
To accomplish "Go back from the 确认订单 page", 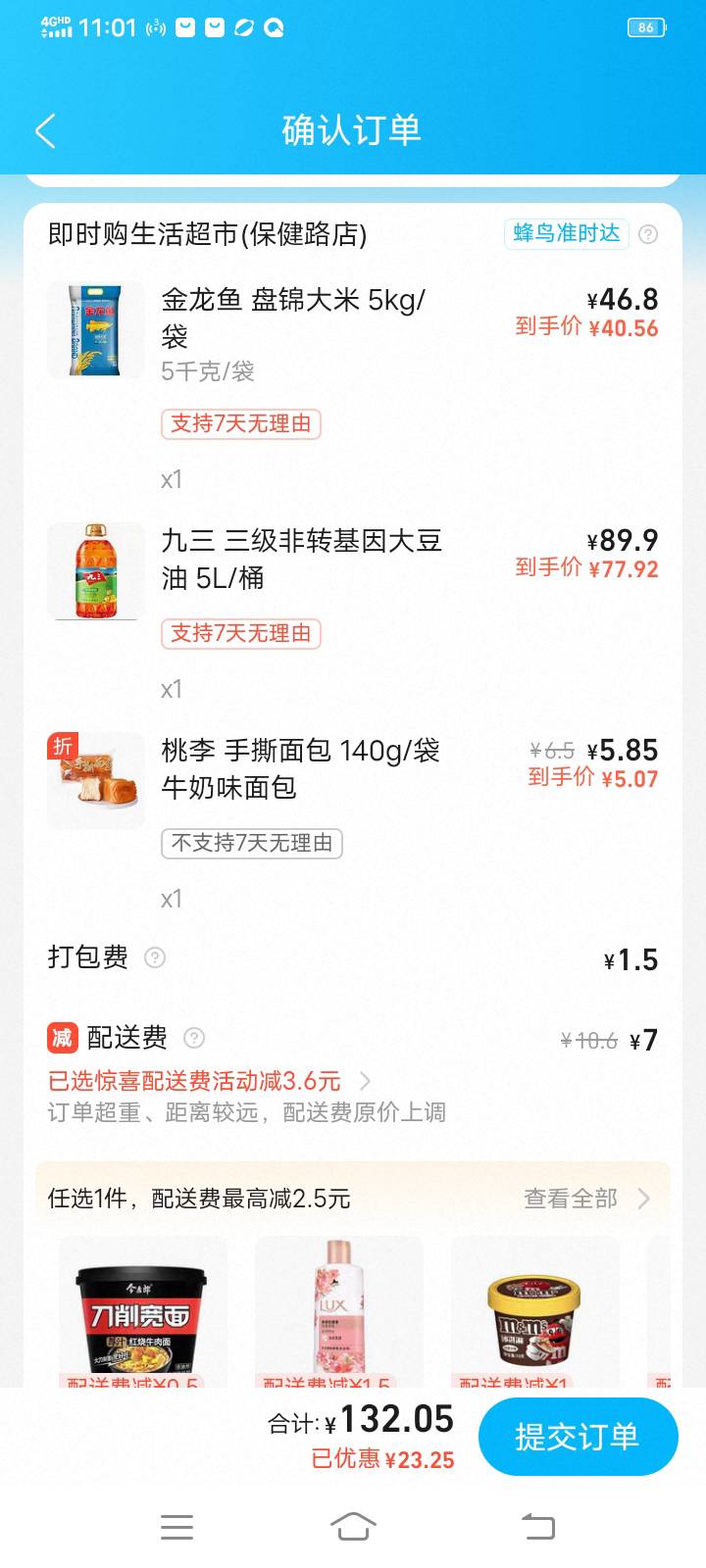I will coord(45,130).
